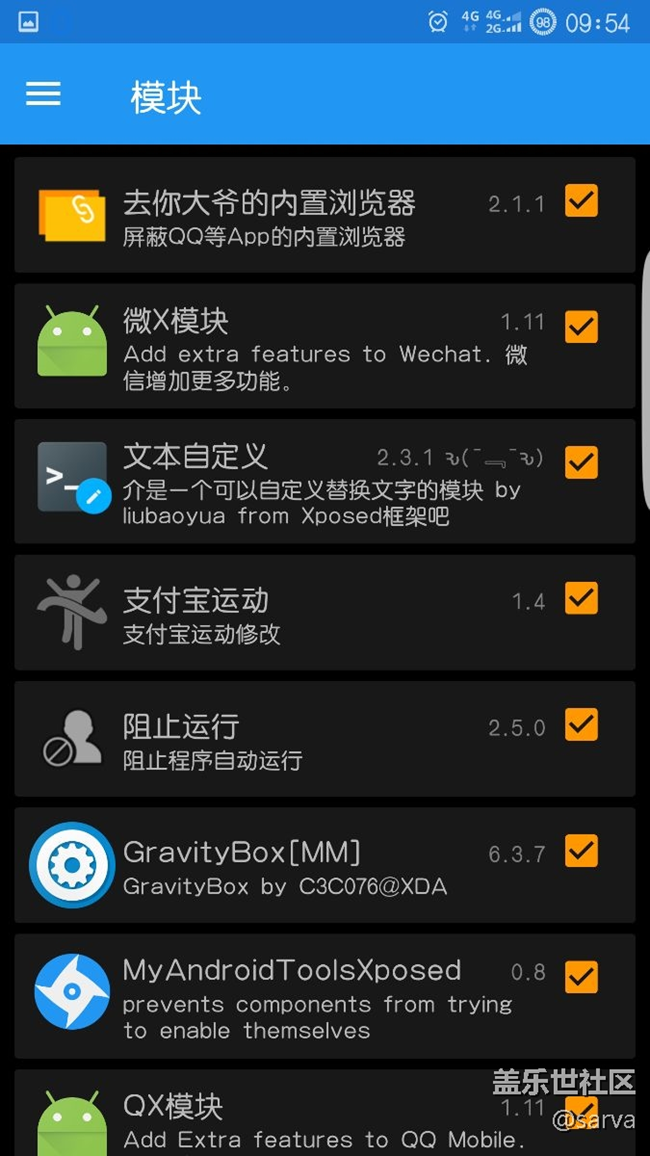Uncheck the 去你大爷的内置浏览器 module checkbox
Viewport: 650px width, 1156px height.
click(581, 201)
